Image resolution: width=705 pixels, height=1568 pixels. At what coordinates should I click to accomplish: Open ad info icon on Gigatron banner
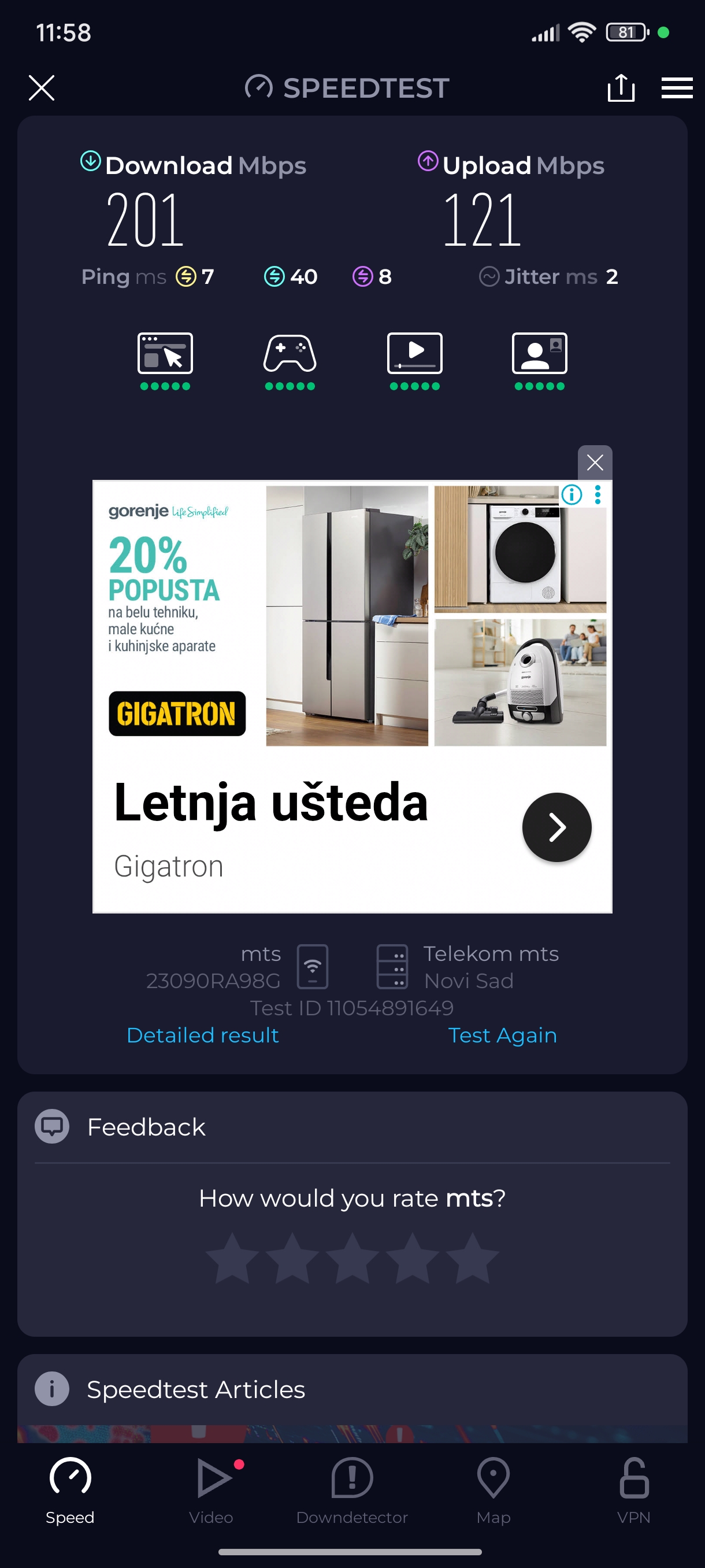tap(571, 495)
